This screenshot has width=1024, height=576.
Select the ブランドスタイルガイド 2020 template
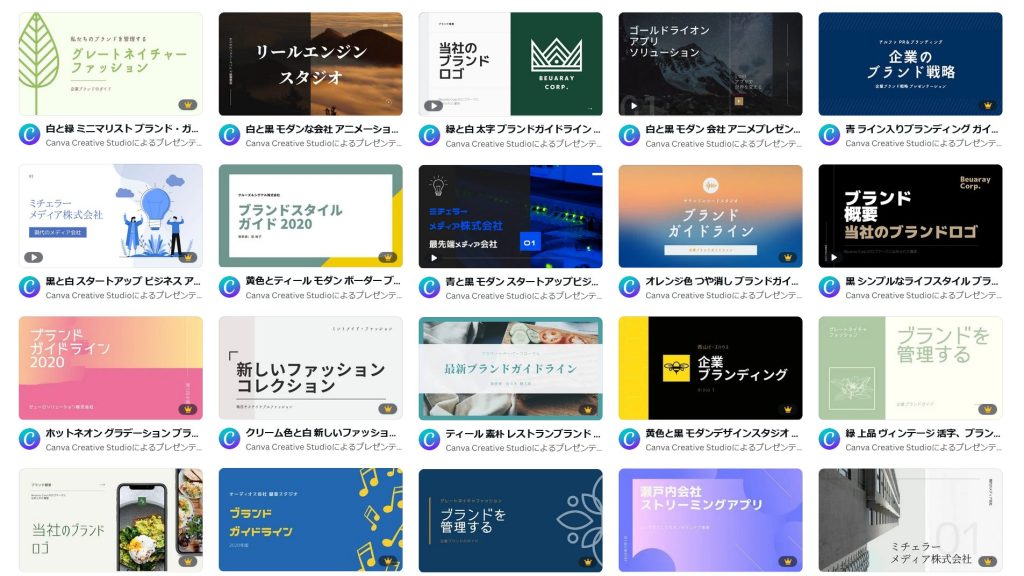pyautogui.click(x=310, y=216)
